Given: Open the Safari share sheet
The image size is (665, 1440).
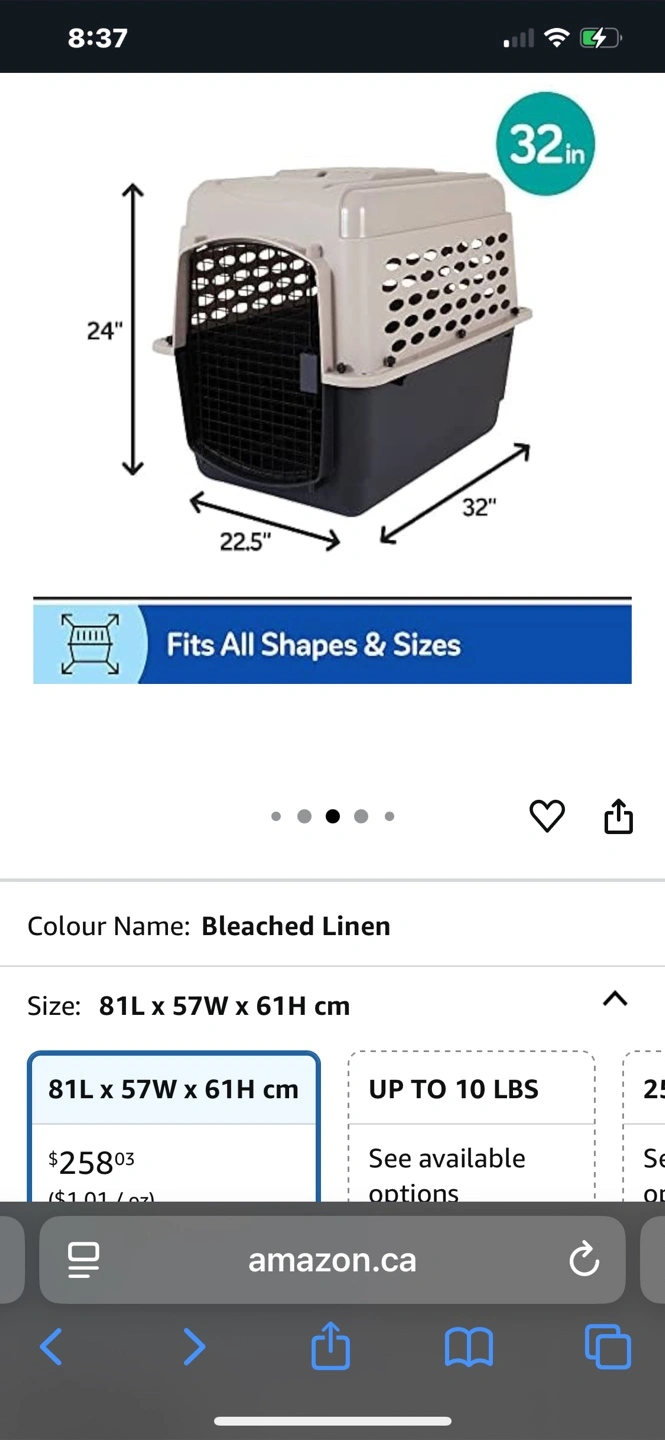Looking at the screenshot, I should tap(331, 1346).
